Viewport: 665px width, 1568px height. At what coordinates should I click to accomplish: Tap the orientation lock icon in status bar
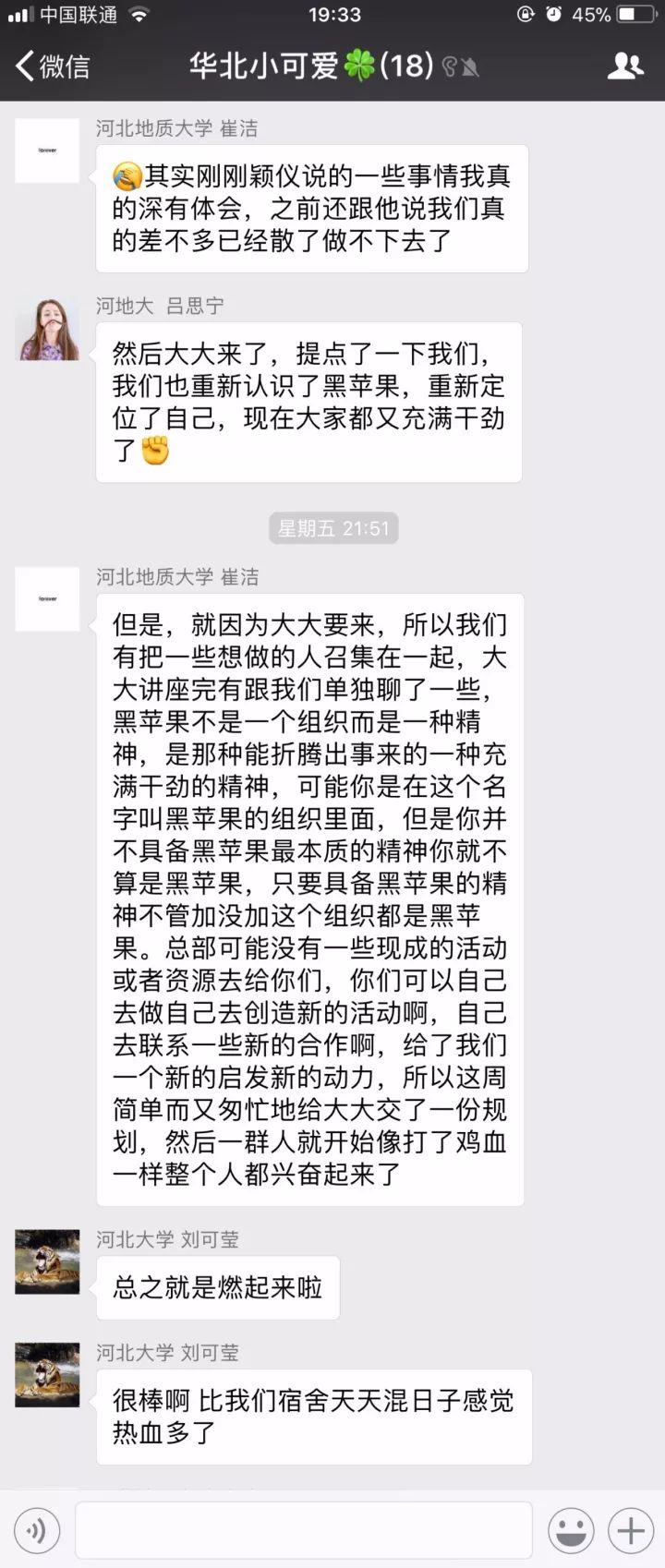(526, 15)
